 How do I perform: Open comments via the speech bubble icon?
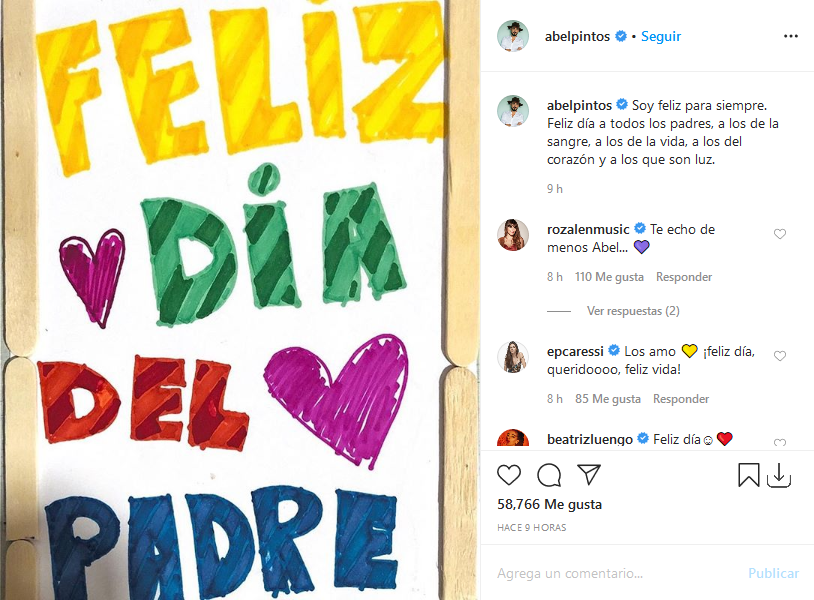point(549,475)
